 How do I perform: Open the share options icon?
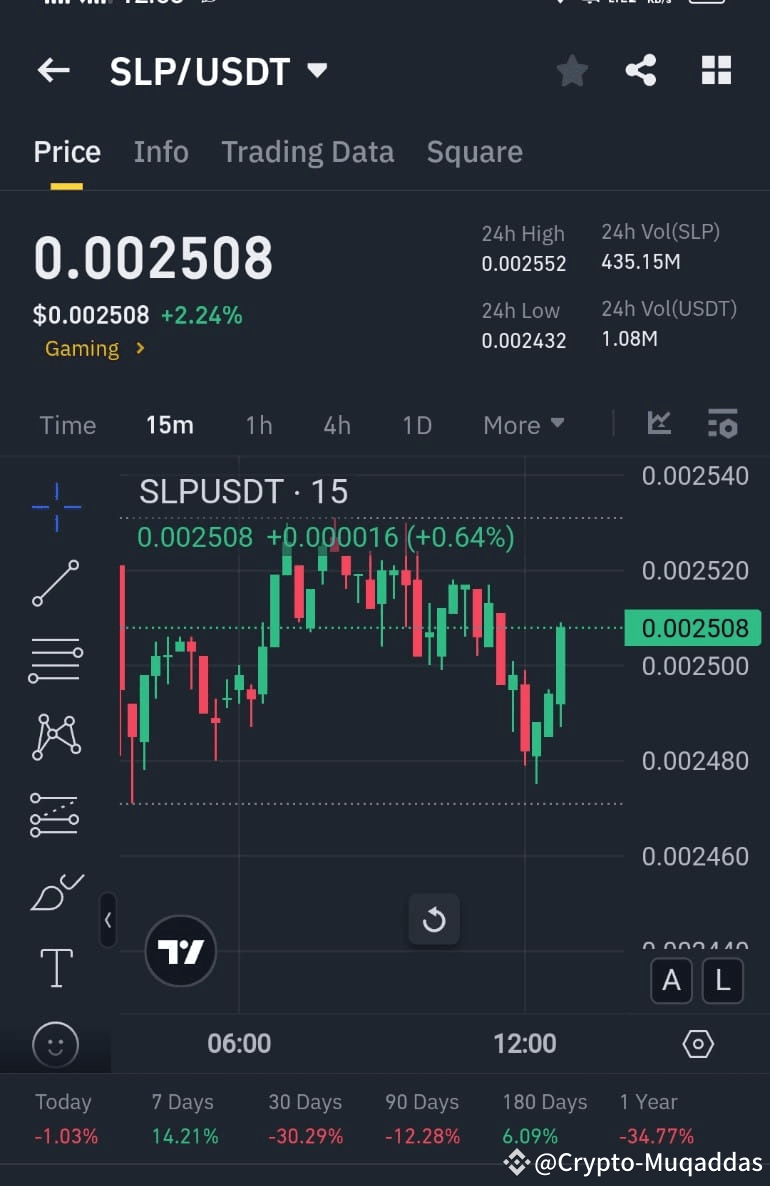click(x=641, y=70)
